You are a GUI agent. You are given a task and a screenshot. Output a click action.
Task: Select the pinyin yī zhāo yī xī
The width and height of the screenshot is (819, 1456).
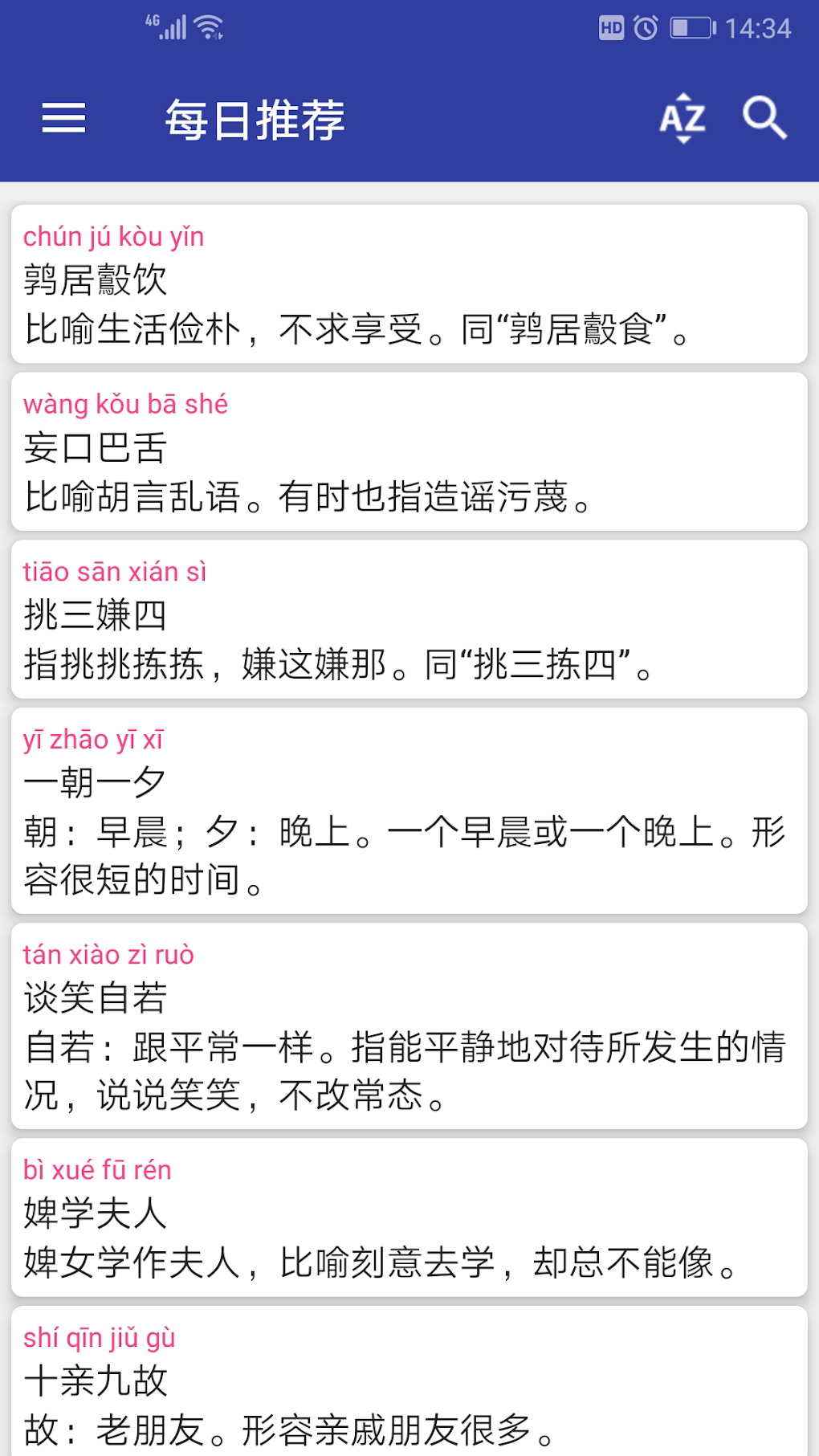tap(92, 740)
